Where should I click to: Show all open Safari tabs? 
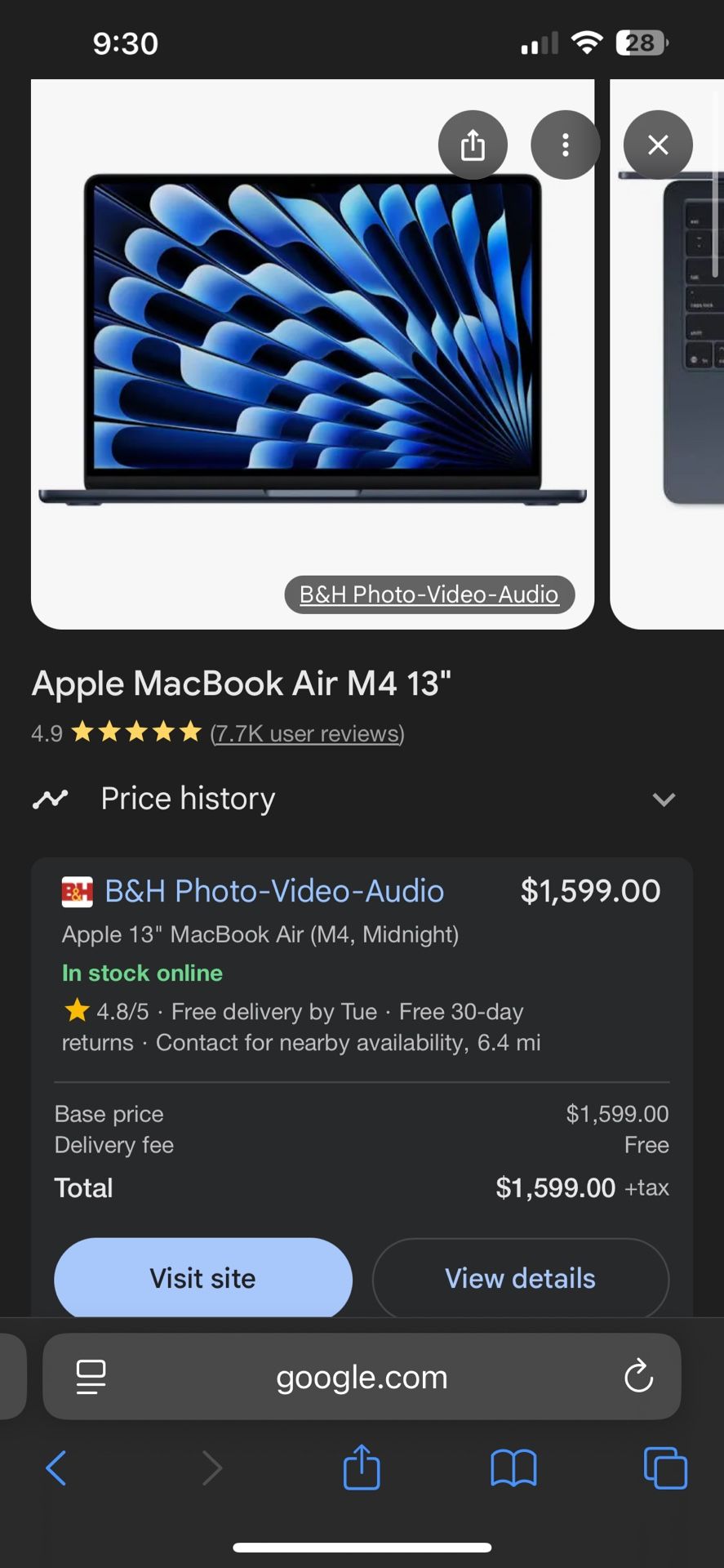[665, 1468]
